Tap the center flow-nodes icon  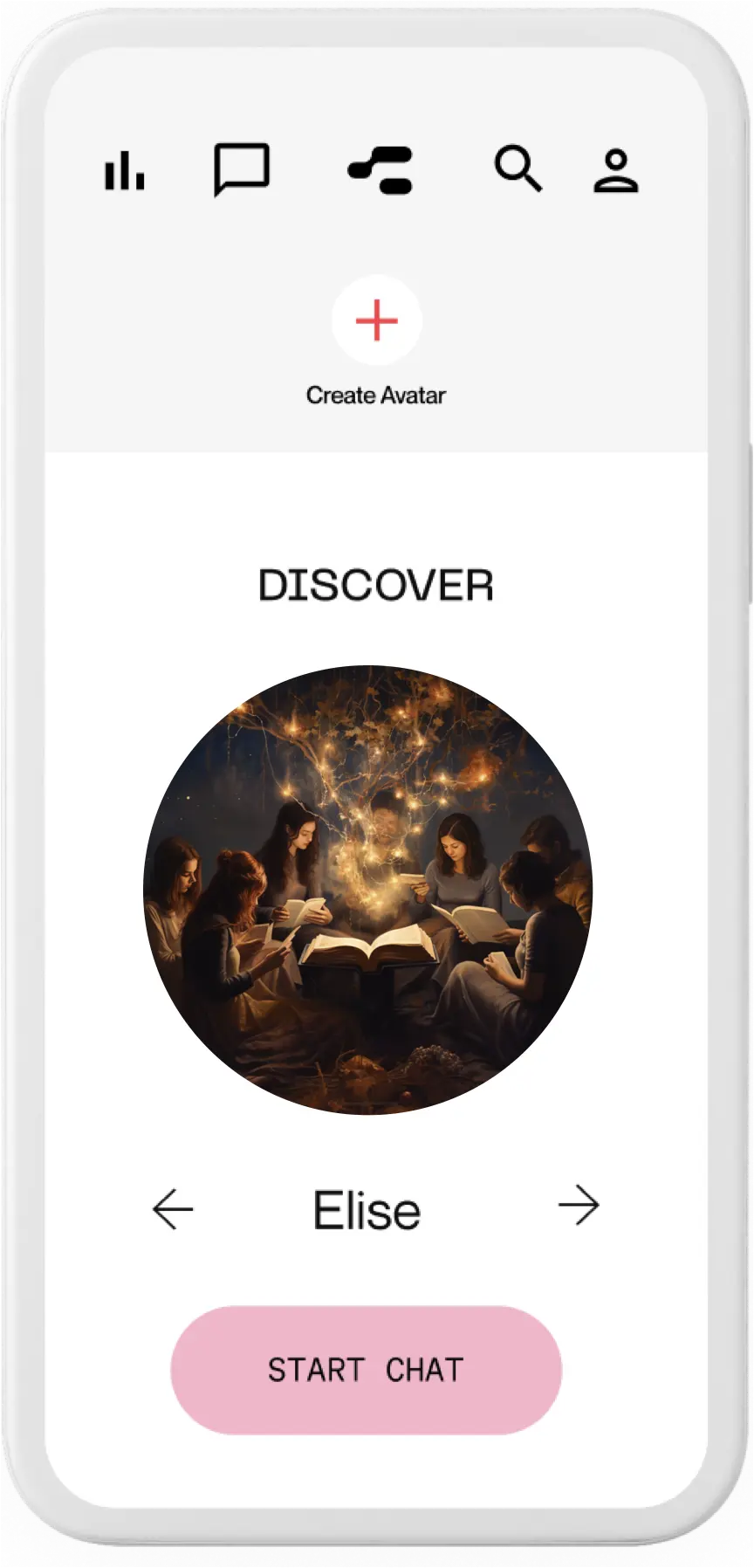point(380,170)
